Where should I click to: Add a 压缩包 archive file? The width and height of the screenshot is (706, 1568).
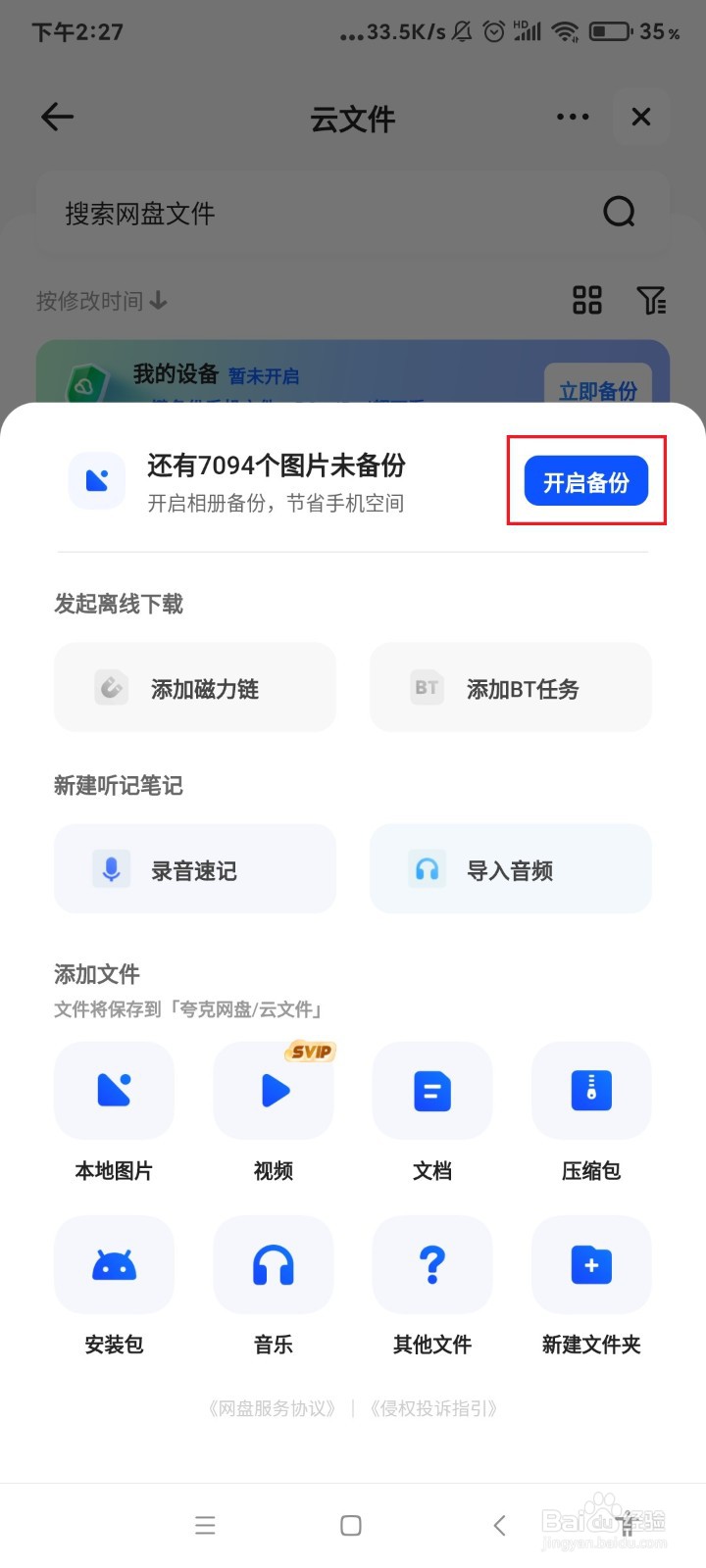pyautogui.click(x=591, y=1112)
